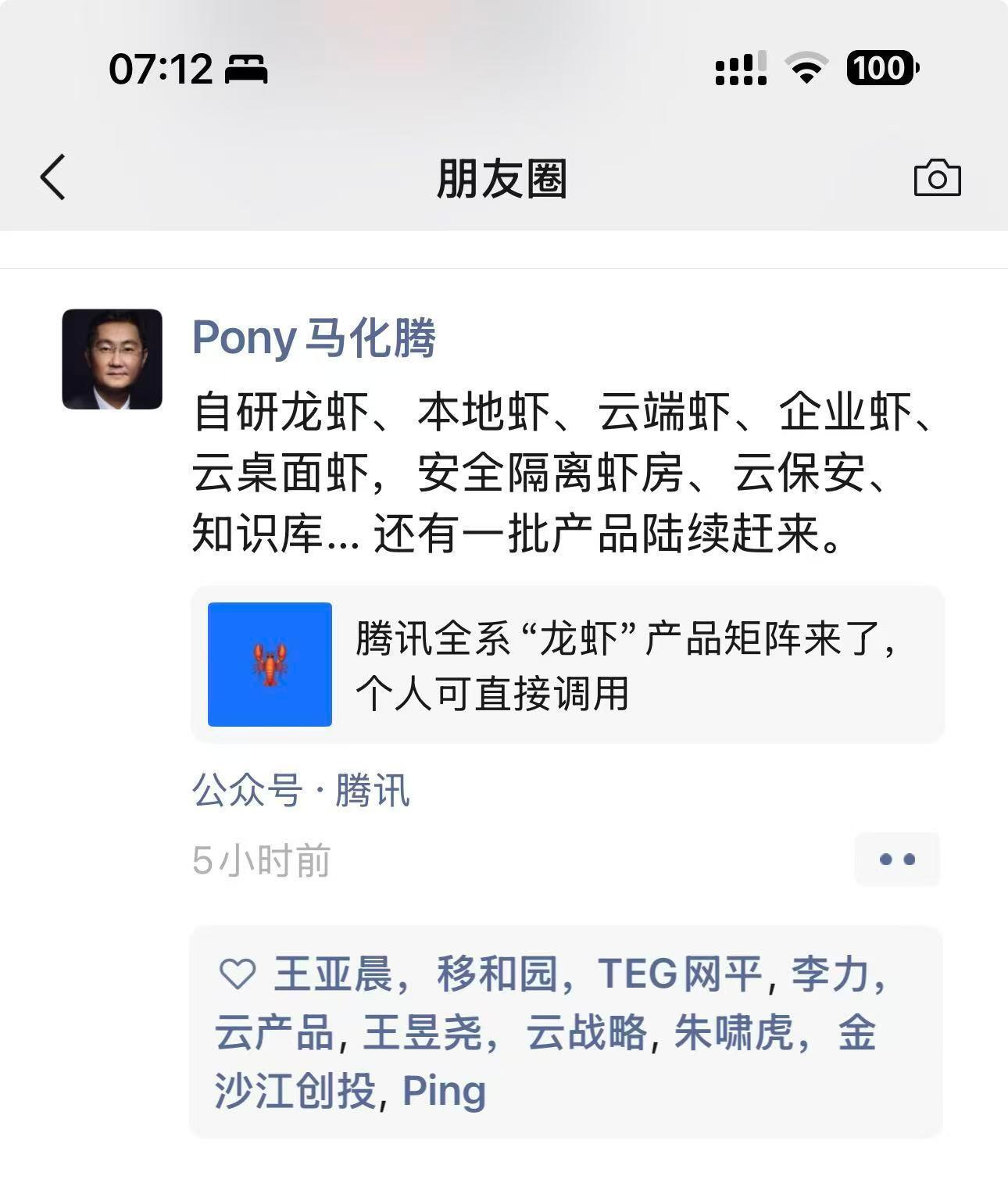Screen dimensions: 1008x1183
Task: Tap the back arrow to leave Moments
Action: click(x=52, y=178)
